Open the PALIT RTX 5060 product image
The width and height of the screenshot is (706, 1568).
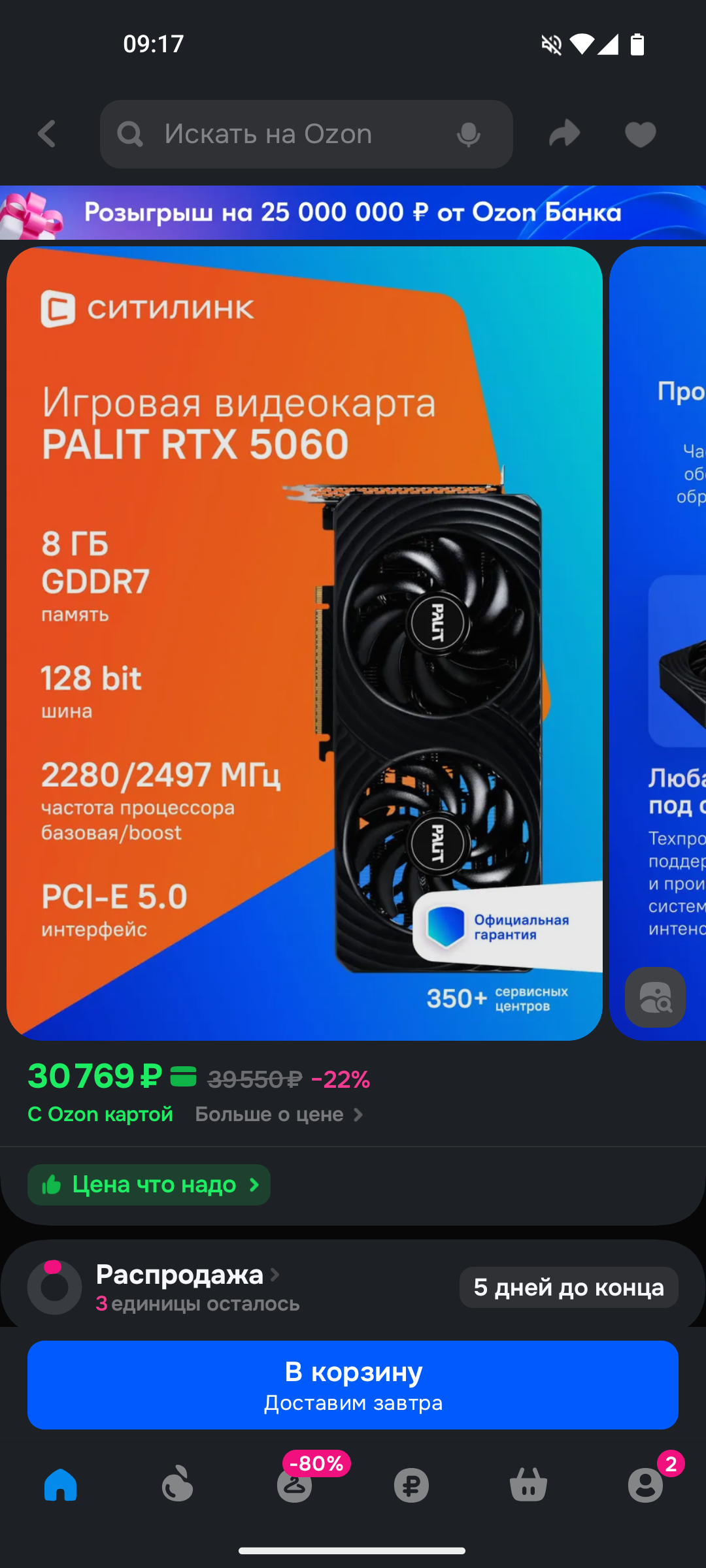(x=304, y=643)
